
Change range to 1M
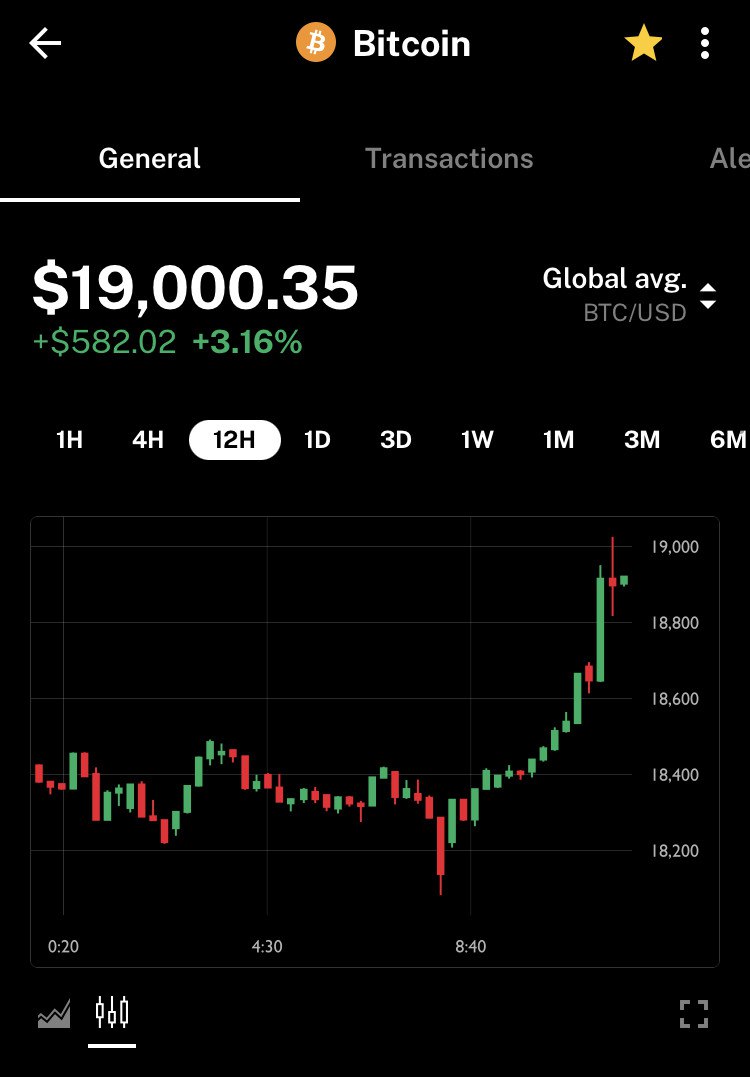(x=558, y=440)
